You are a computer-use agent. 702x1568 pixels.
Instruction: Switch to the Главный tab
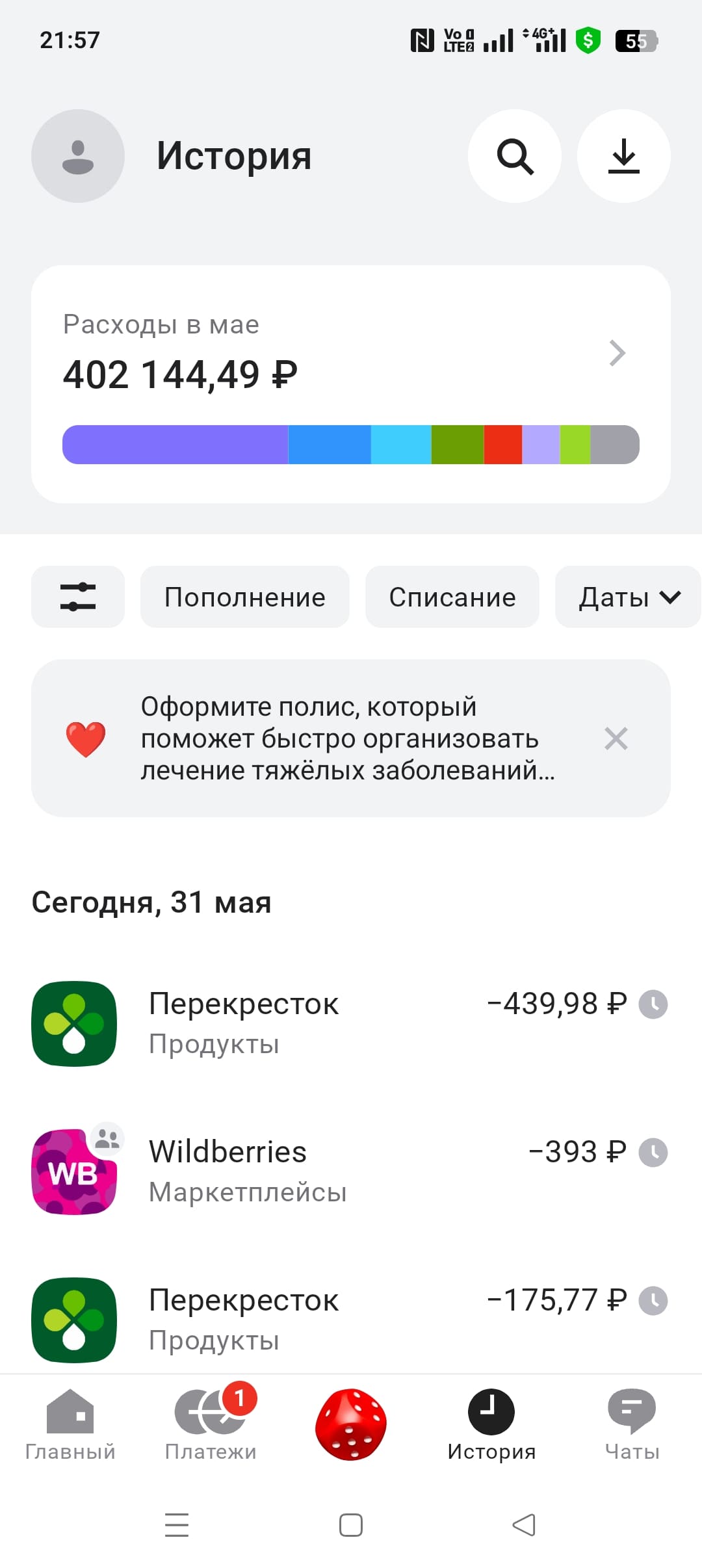[70, 1425]
